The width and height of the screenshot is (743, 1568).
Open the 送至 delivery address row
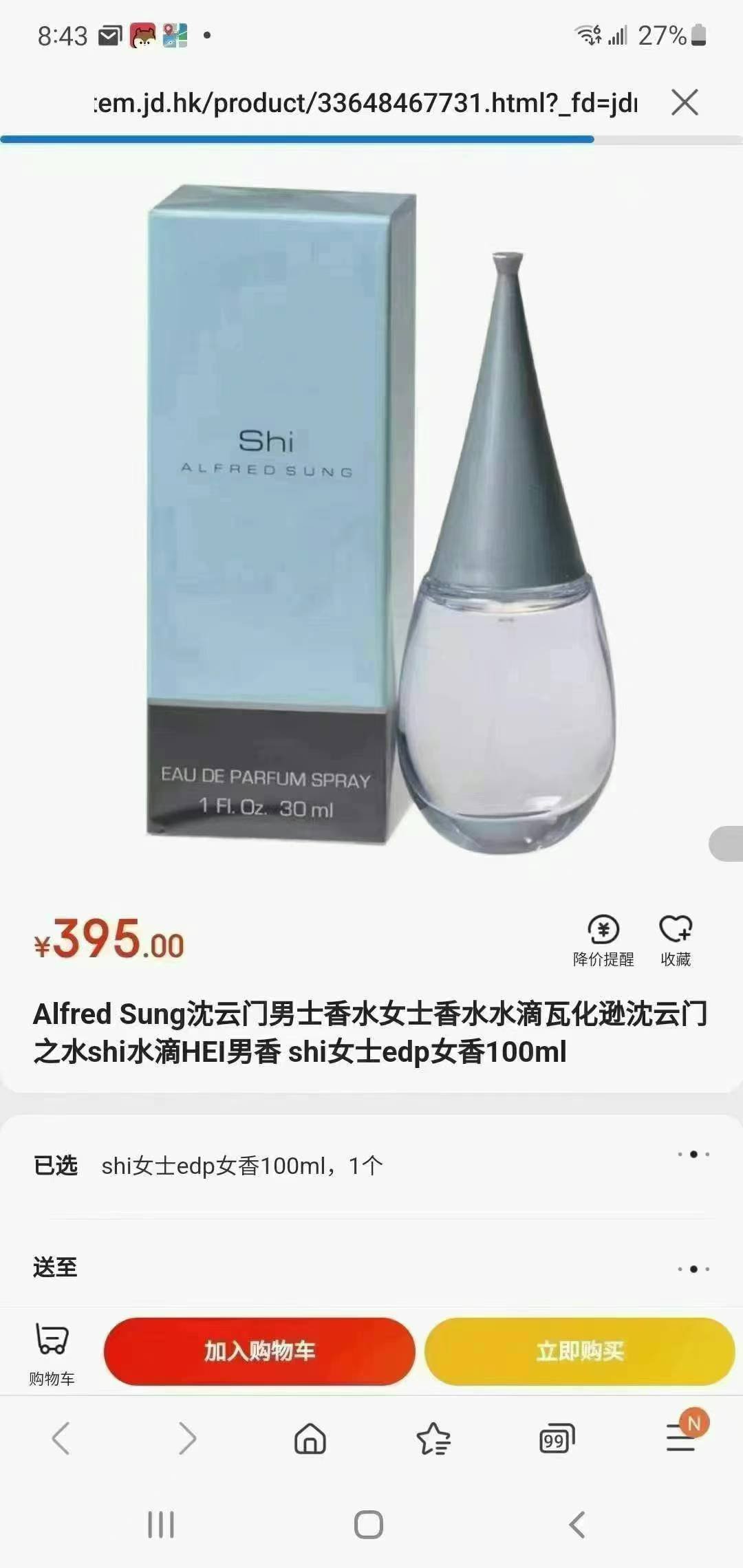371,1267
